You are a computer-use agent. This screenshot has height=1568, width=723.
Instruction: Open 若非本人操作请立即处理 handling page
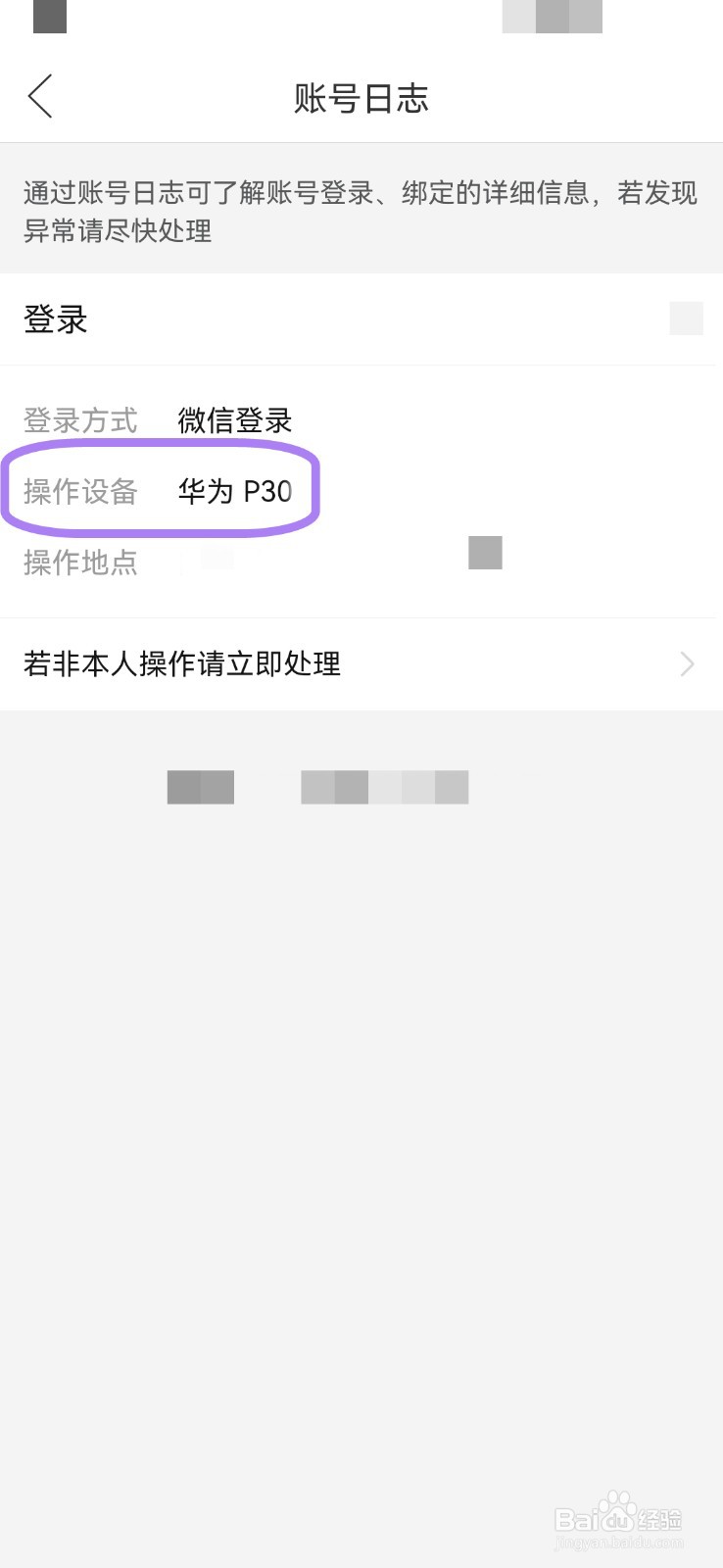tap(182, 664)
